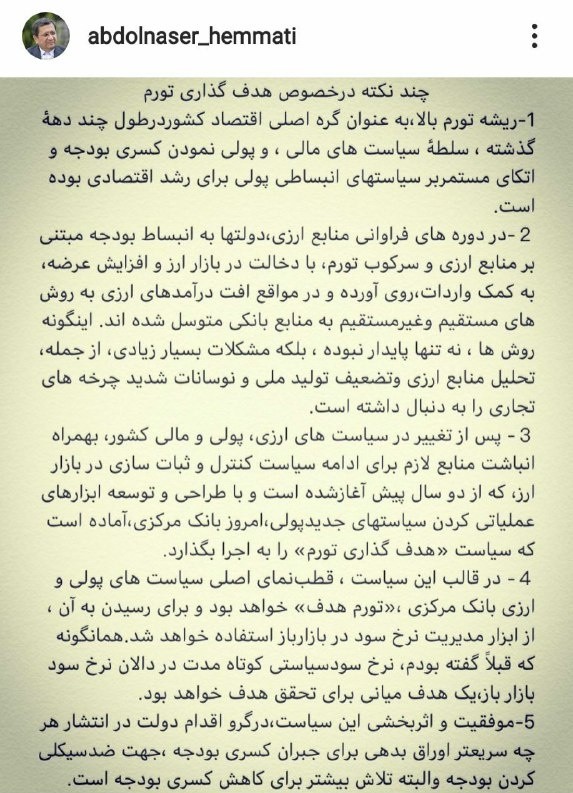The width and height of the screenshot is (573, 793).
Task: Open abdolnaser_hemmati's profile picture
Action: click(x=46, y=36)
